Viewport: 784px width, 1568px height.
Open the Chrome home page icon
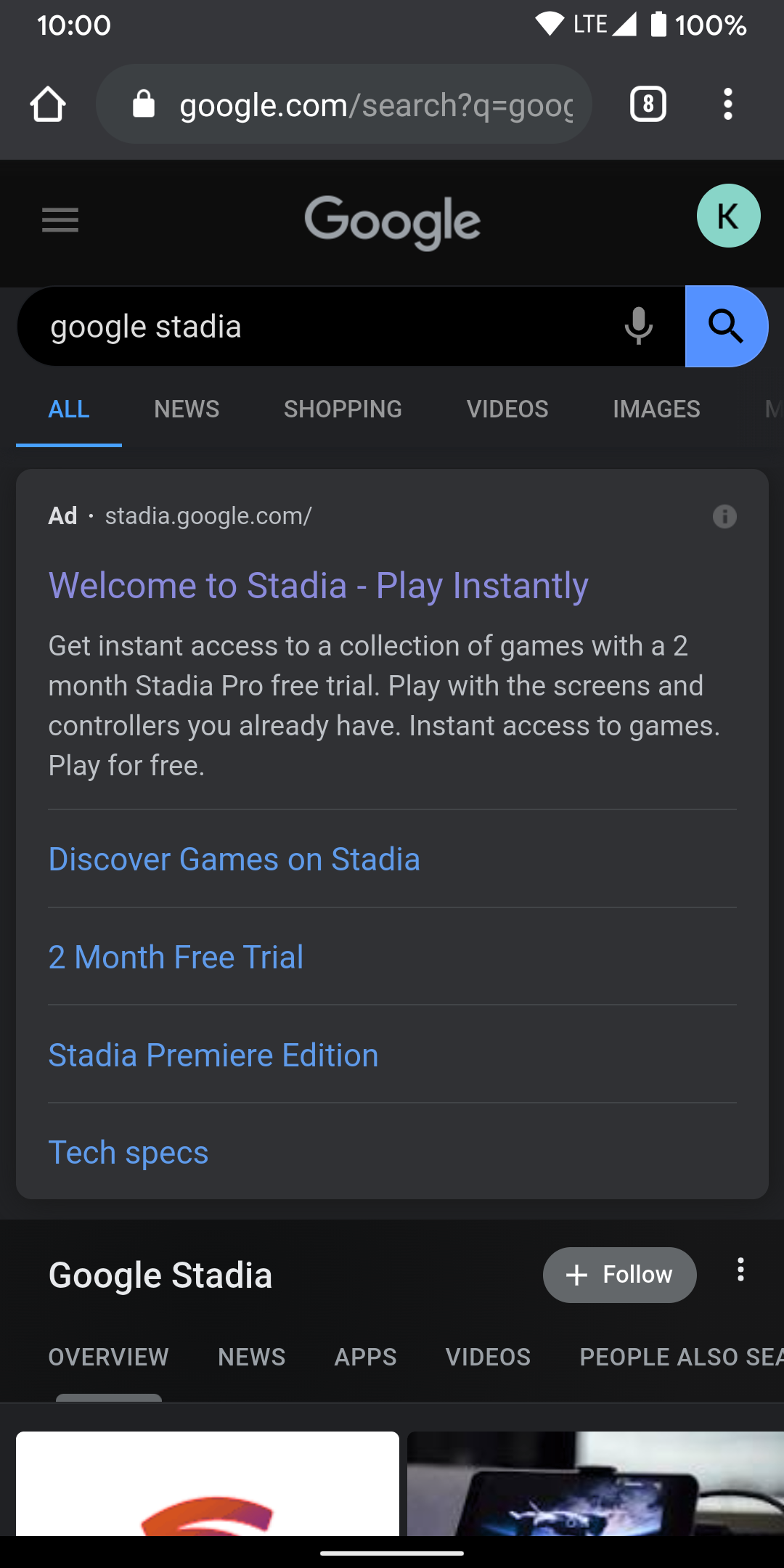(x=47, y=104)
